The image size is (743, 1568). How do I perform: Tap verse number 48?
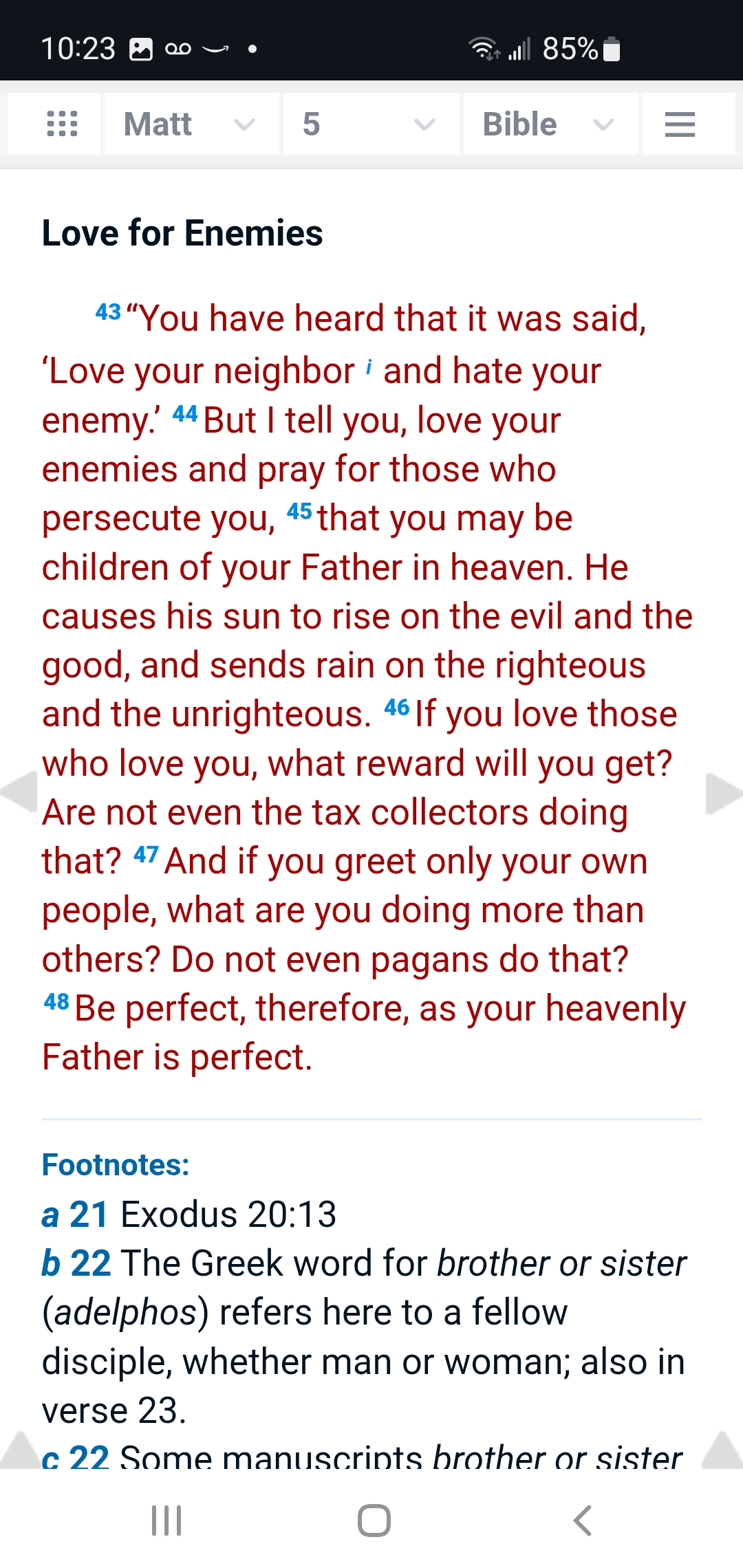click(x=56, y=1002)
